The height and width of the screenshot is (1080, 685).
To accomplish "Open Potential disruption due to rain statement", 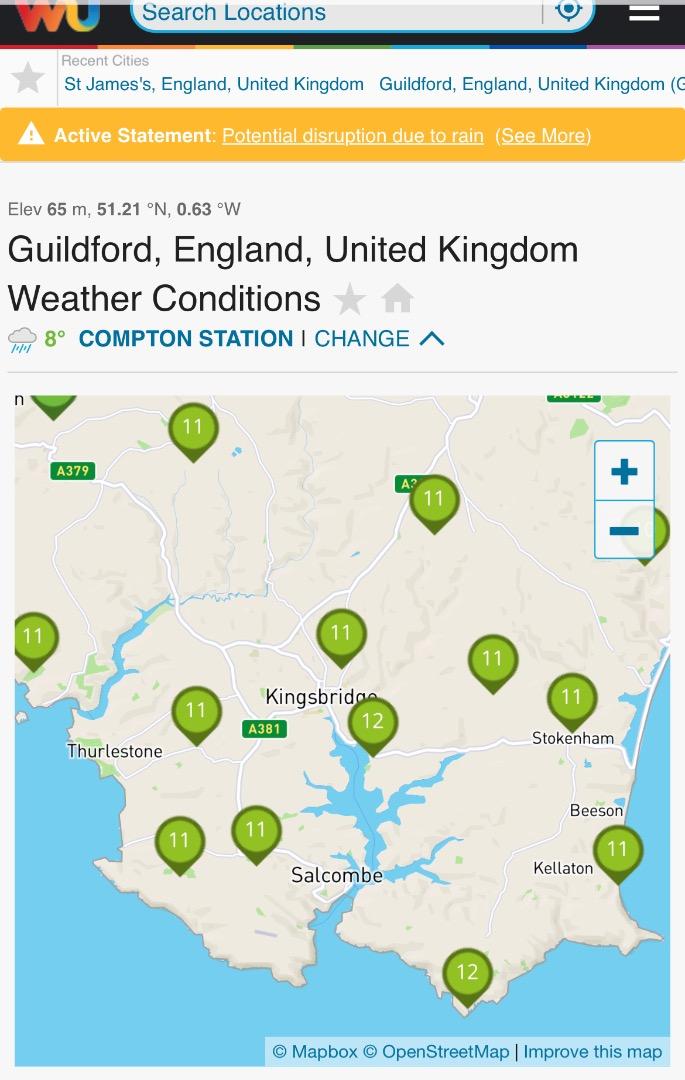I will pos(352,135).
